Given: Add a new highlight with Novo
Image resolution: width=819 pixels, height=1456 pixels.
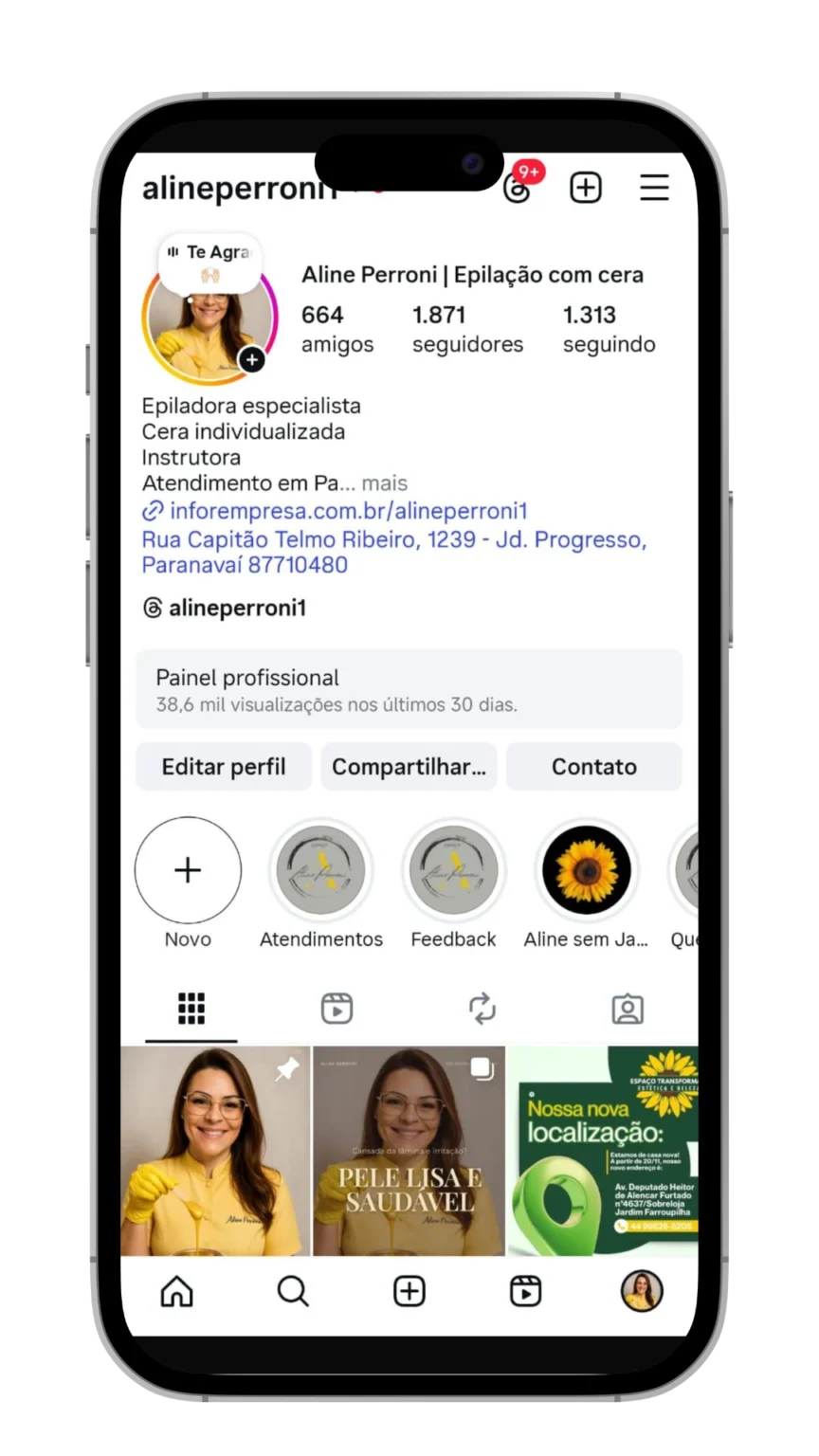Looking at the screenshot, I should (188, 870).
